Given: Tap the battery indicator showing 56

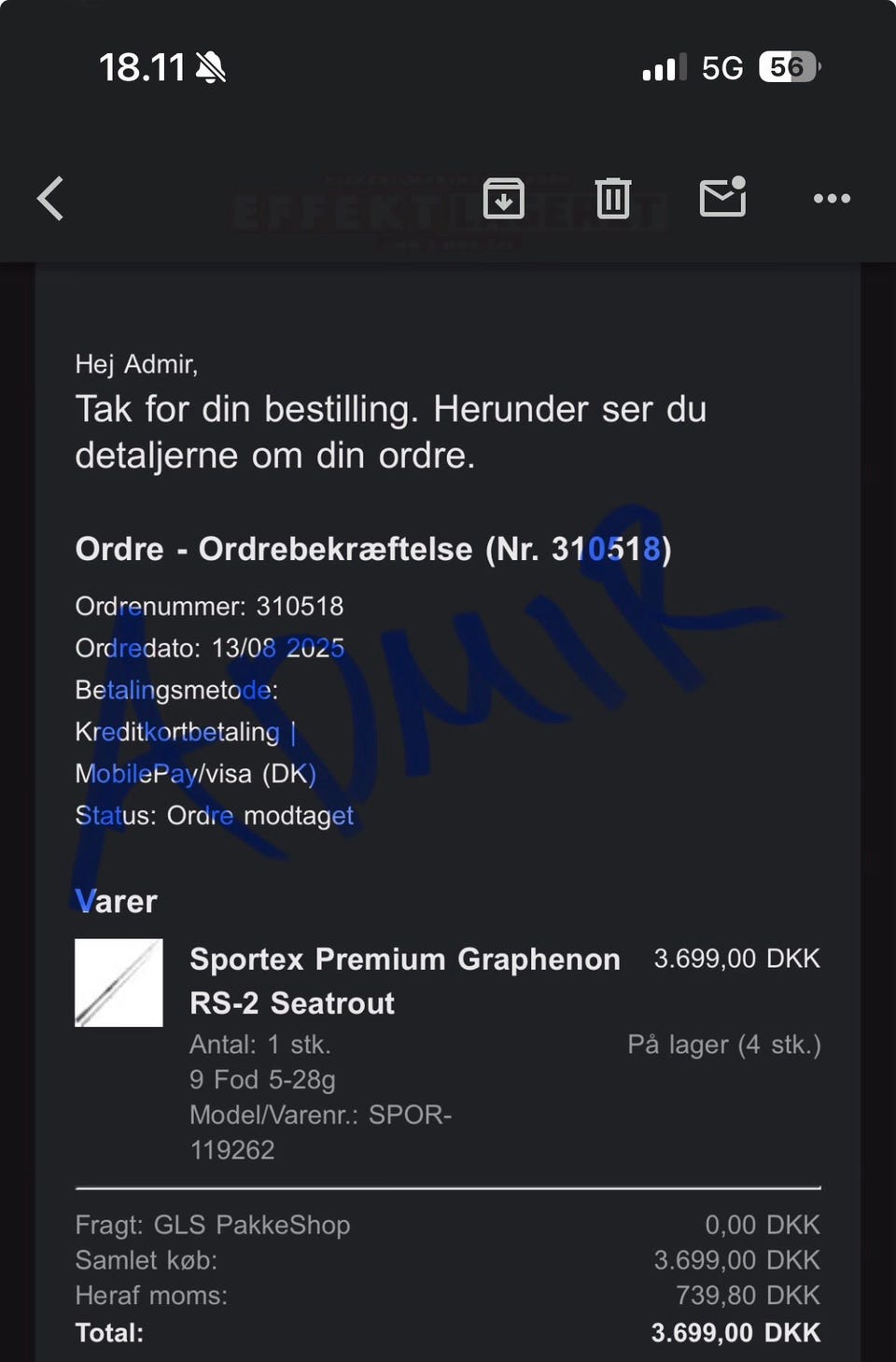Looking at the screenshot, I should tap(787, 65).
